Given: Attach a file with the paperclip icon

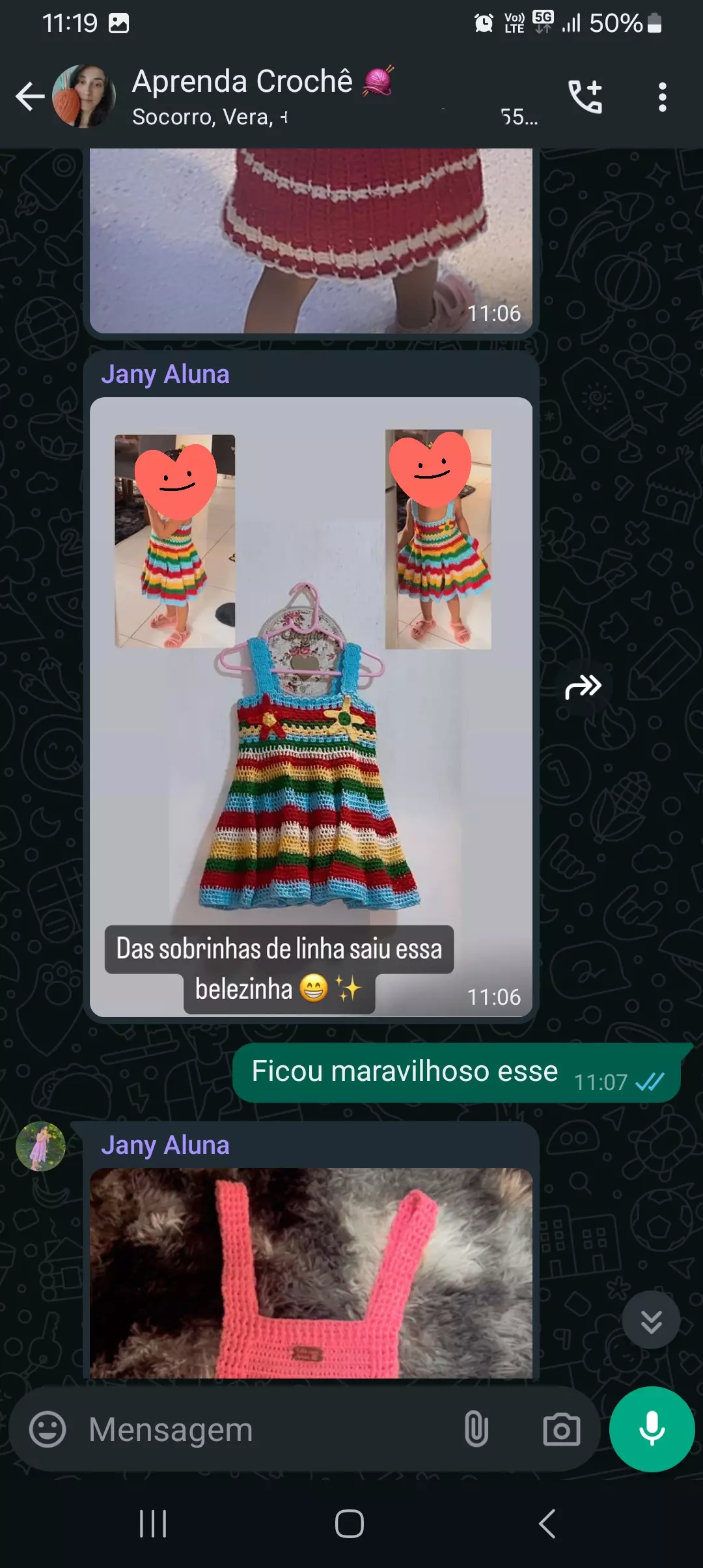Looking at the screenshot, I should 477,1430.
